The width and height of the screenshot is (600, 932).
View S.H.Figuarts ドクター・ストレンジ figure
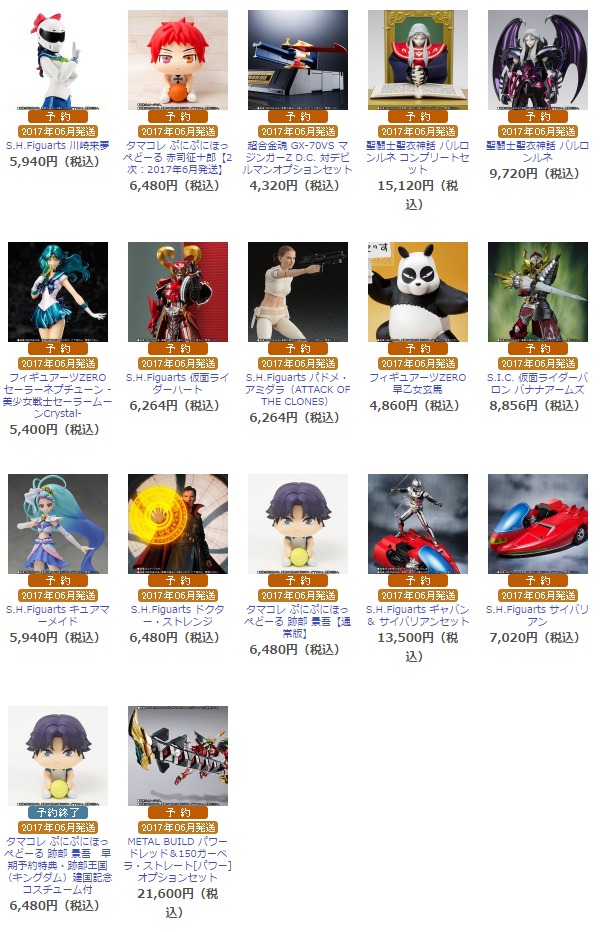click(x=177, y=615)
